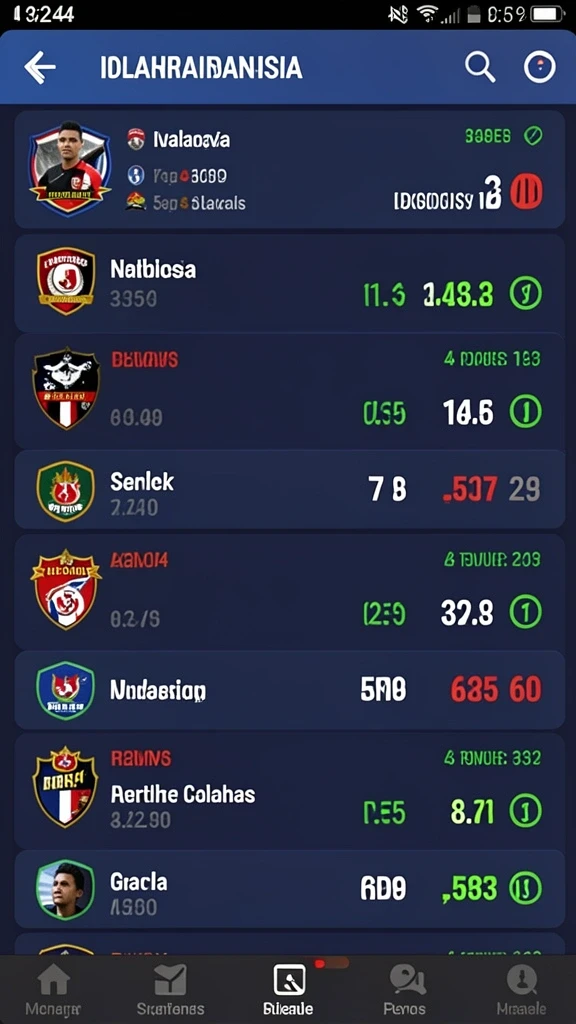Open the Senlck team row
This screenshot has width=576, height=1024.
coord(289,489)
